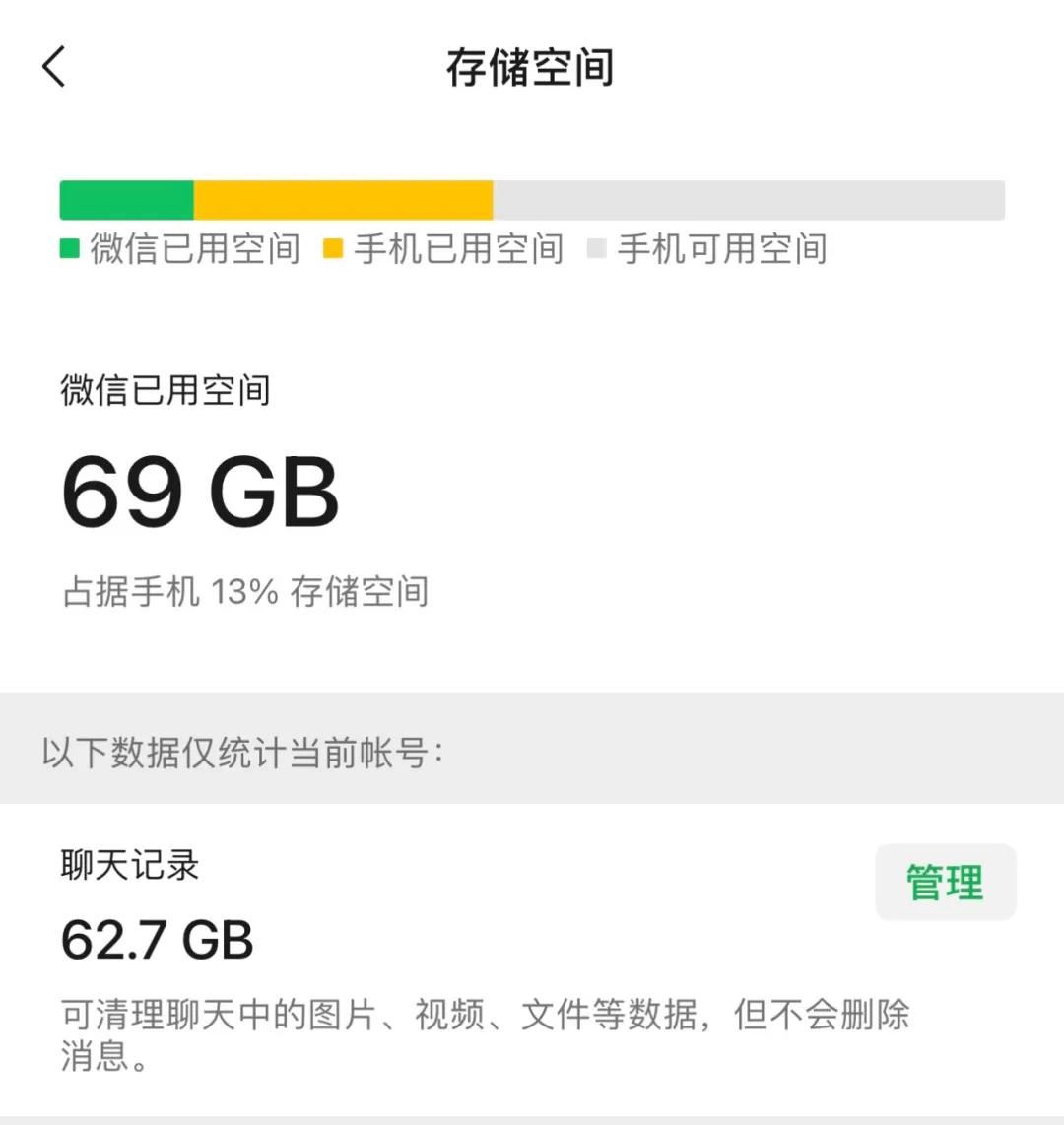This screenshot has height=1125, width=1064.
Task: Select the 占据手机 13% 存储空间 text
Action: (243, 591)
